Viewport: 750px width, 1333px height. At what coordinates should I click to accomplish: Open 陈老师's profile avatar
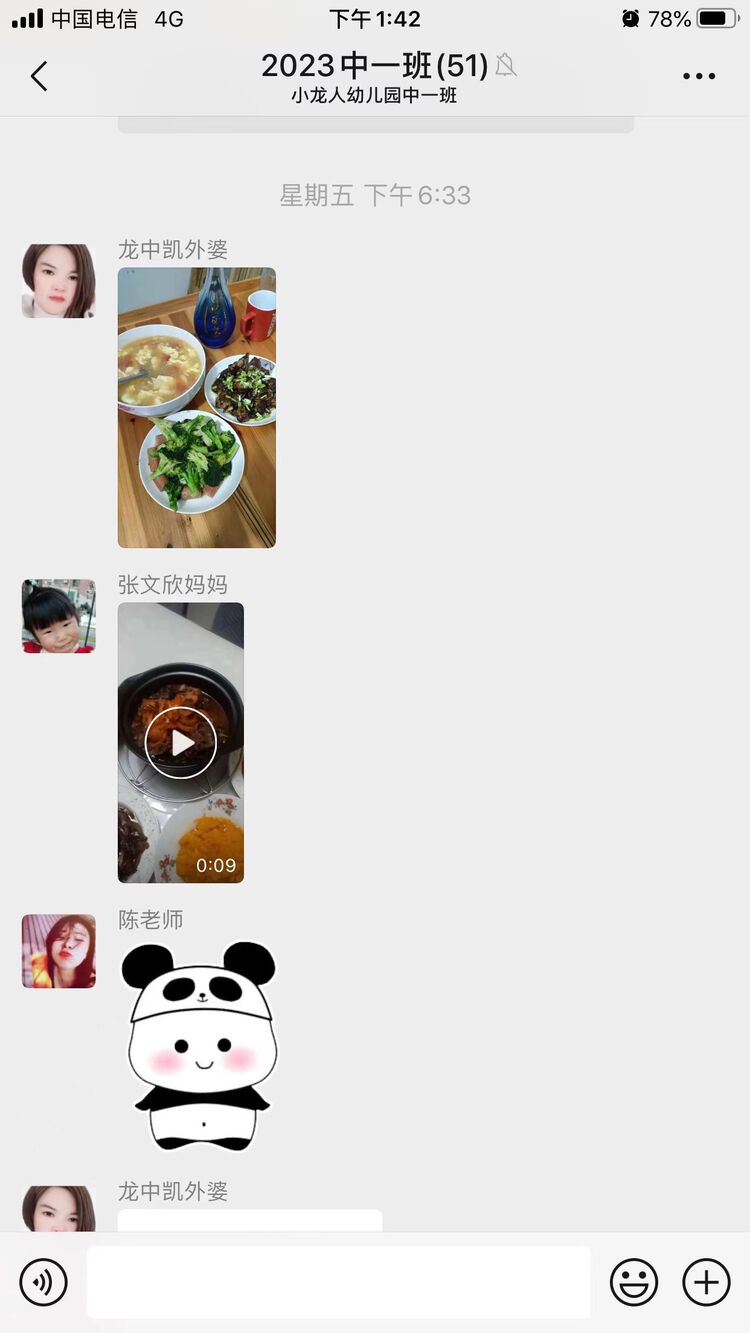59,951
